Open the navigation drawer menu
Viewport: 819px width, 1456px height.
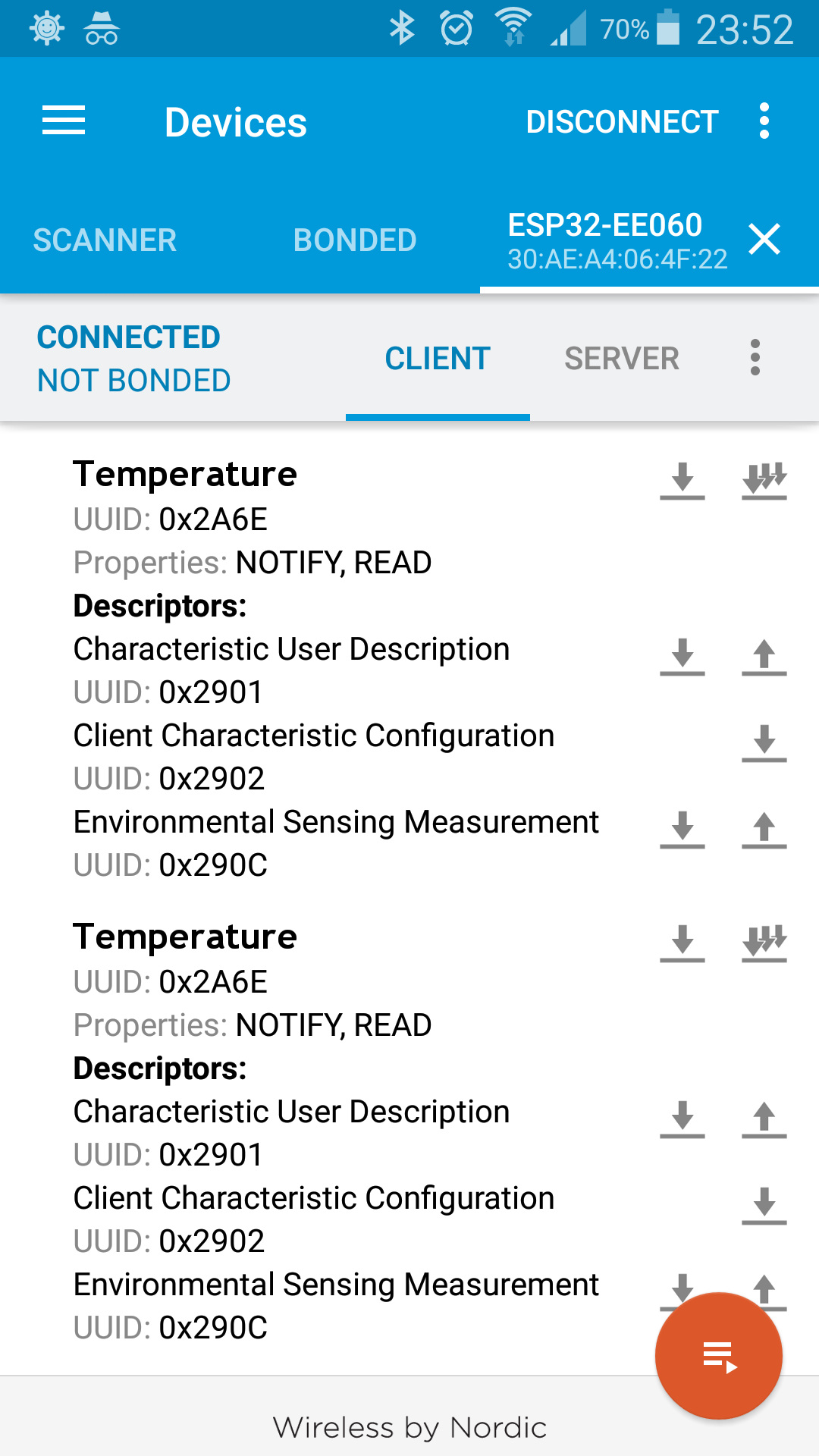pos(64,121)
